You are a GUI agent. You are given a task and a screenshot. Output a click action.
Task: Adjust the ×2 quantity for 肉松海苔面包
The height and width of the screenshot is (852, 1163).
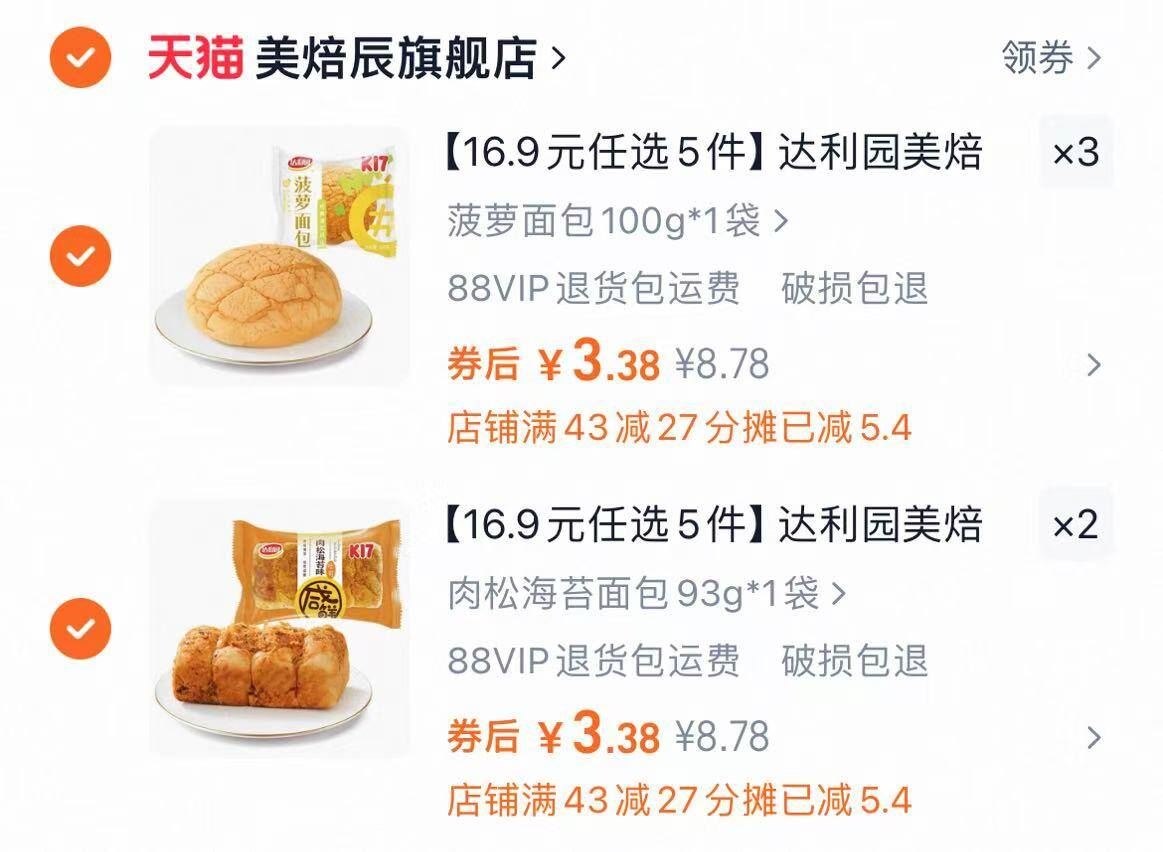point(1075,525)
